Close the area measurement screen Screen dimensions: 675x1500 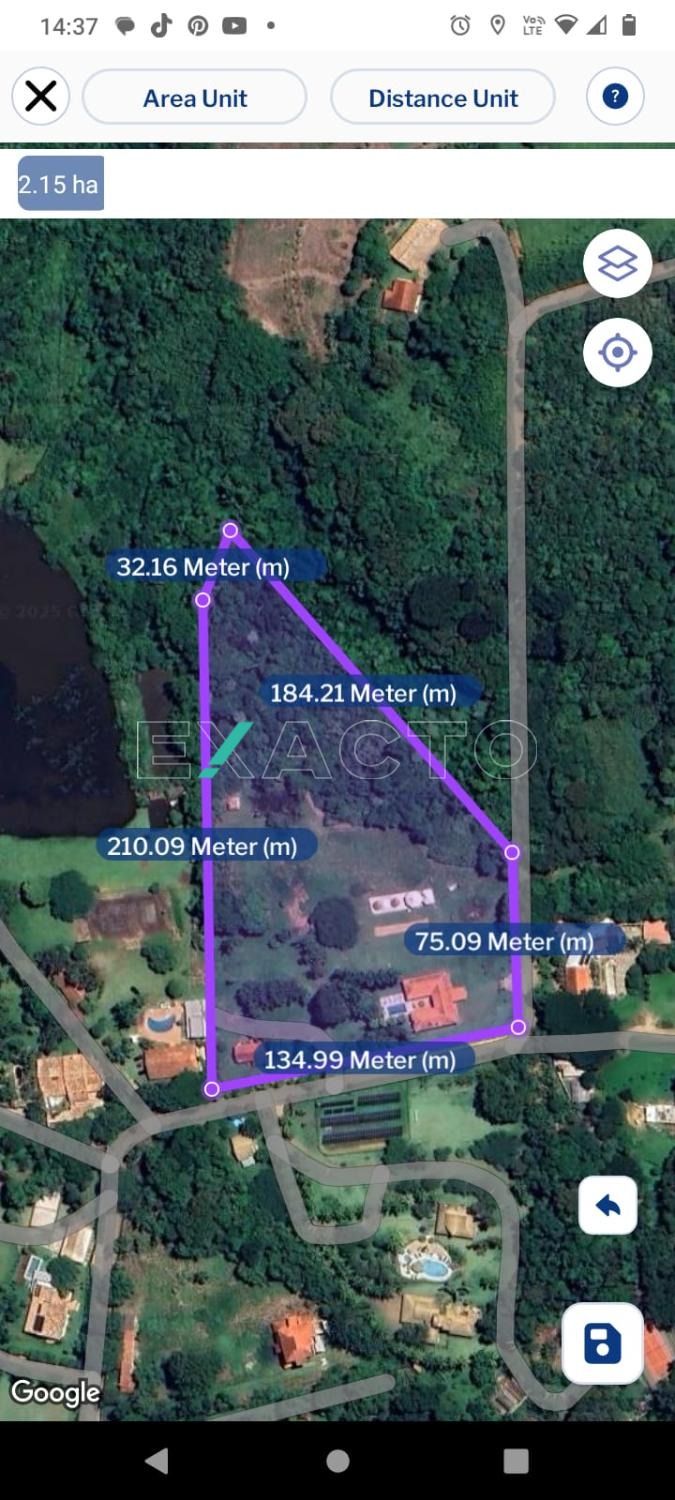click(41, 97)
